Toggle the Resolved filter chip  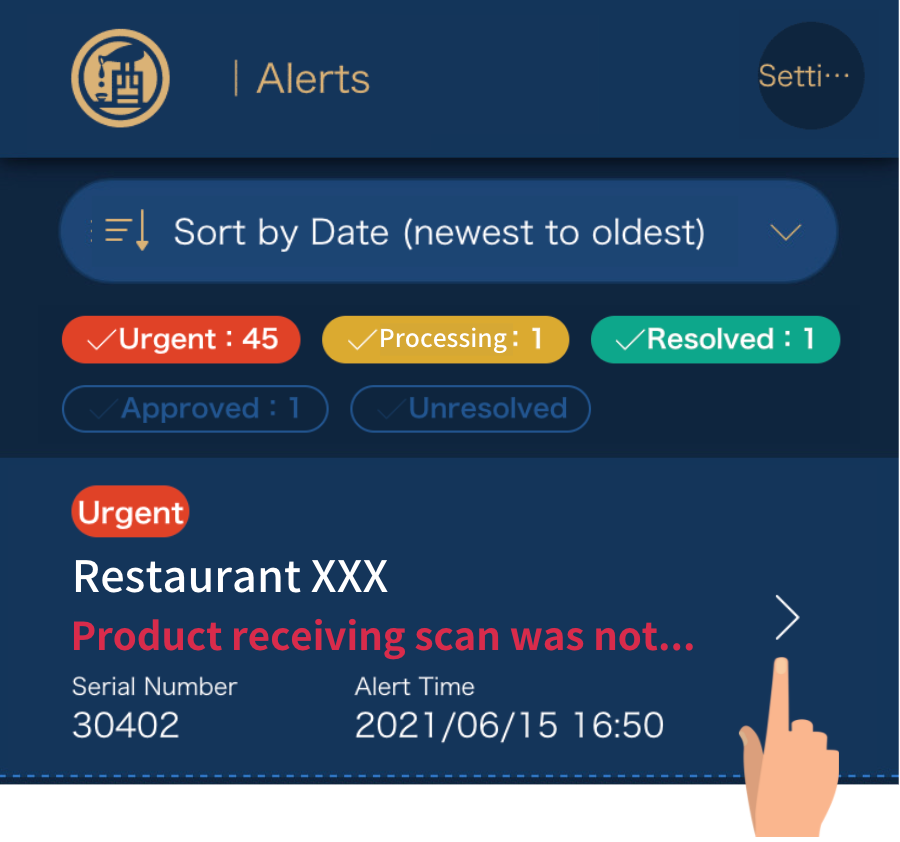point(715,340)
